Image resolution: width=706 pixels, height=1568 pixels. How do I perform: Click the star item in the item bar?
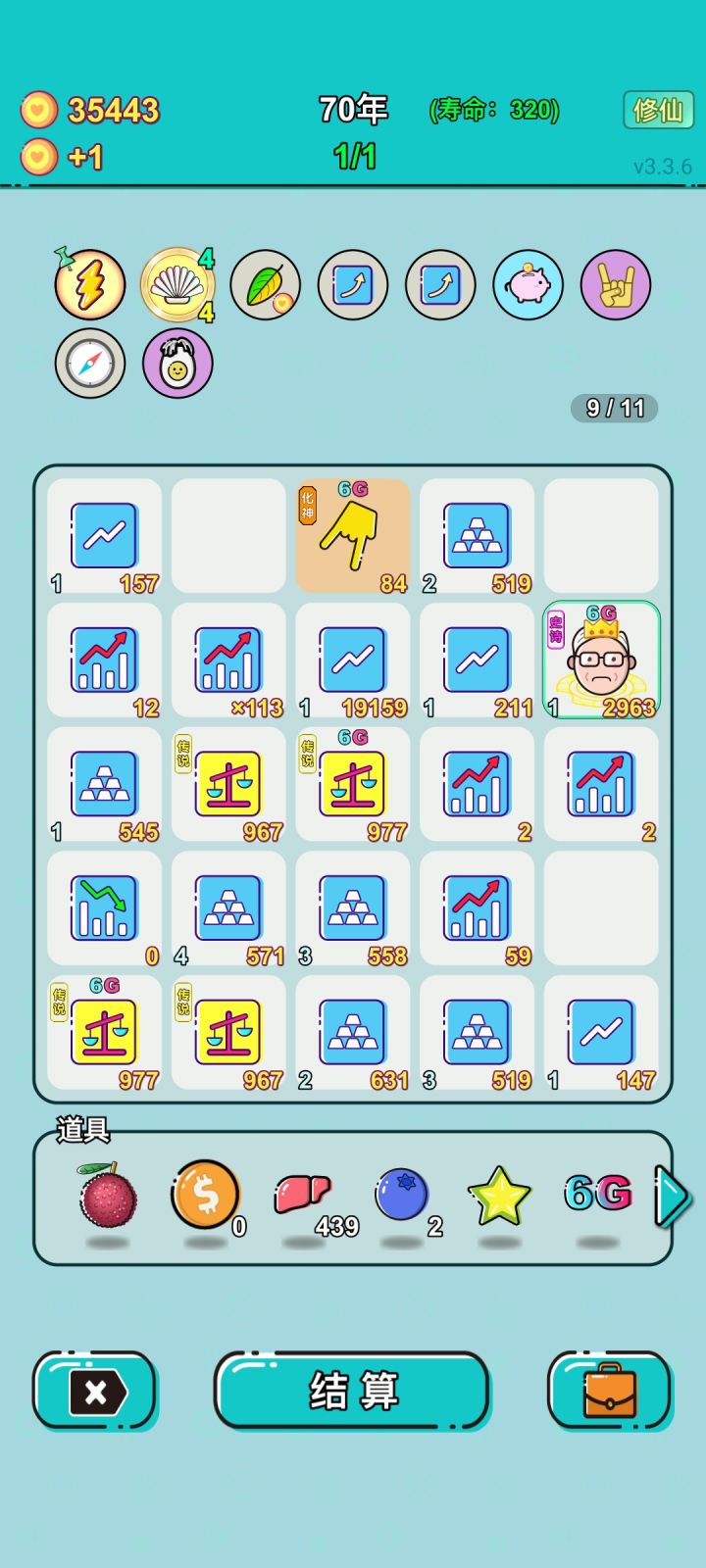(x=501, y=1196)
